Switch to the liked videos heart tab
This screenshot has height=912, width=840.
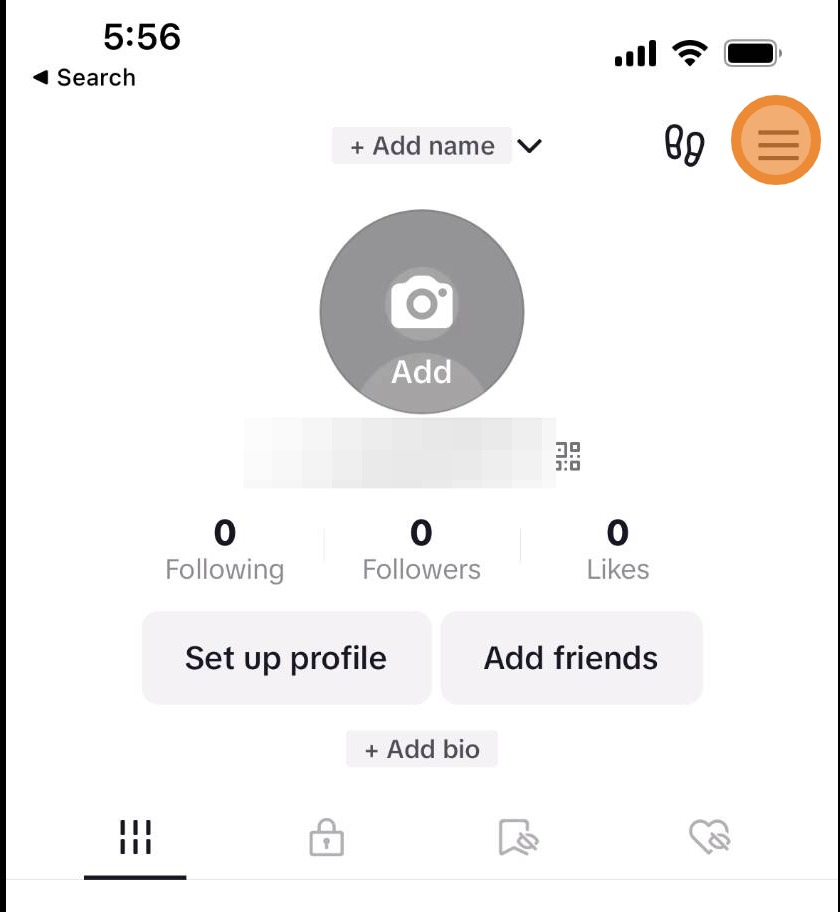coord(710,837)
